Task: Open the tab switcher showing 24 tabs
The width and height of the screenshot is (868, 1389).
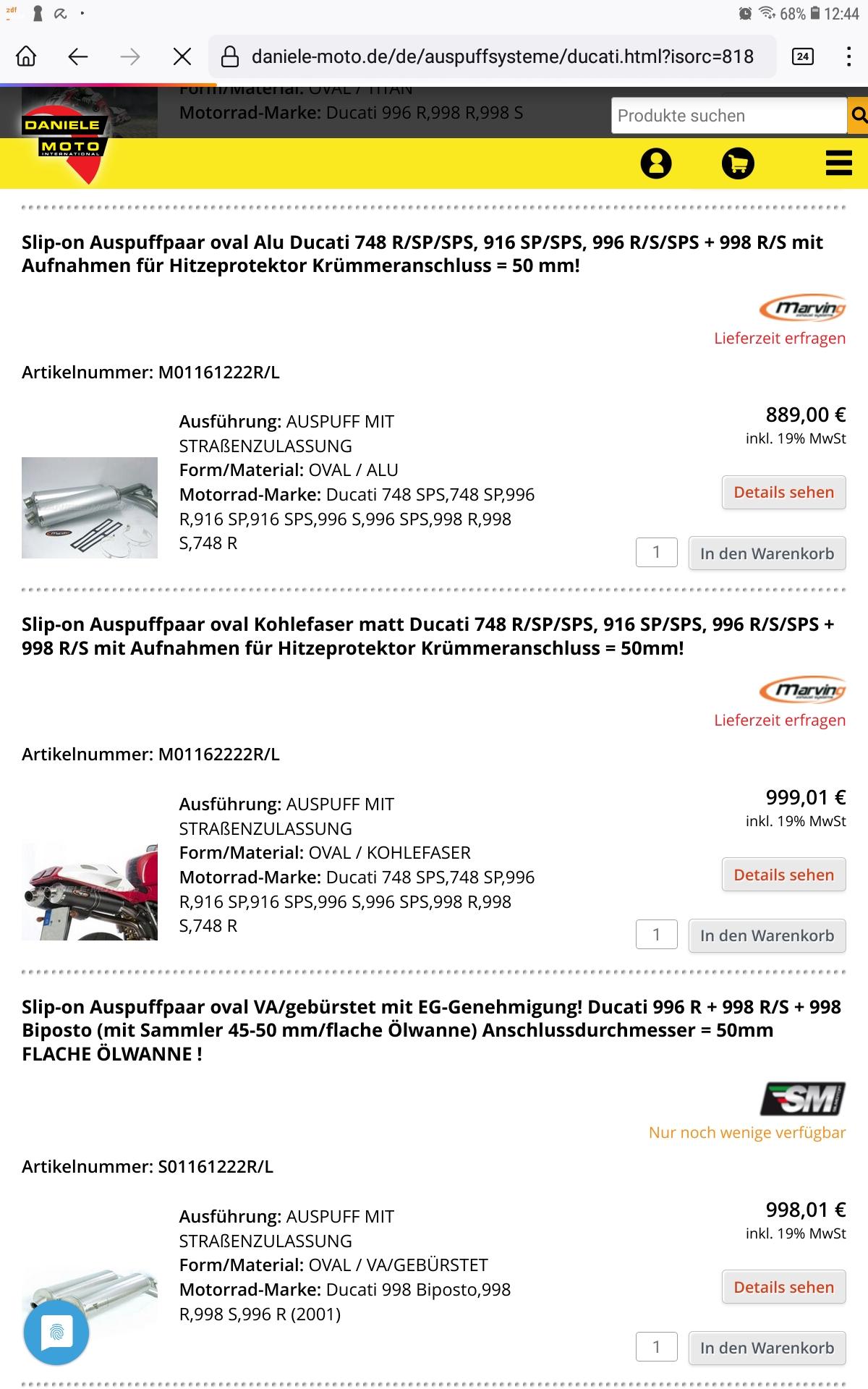Action: [x=803, y=56]
